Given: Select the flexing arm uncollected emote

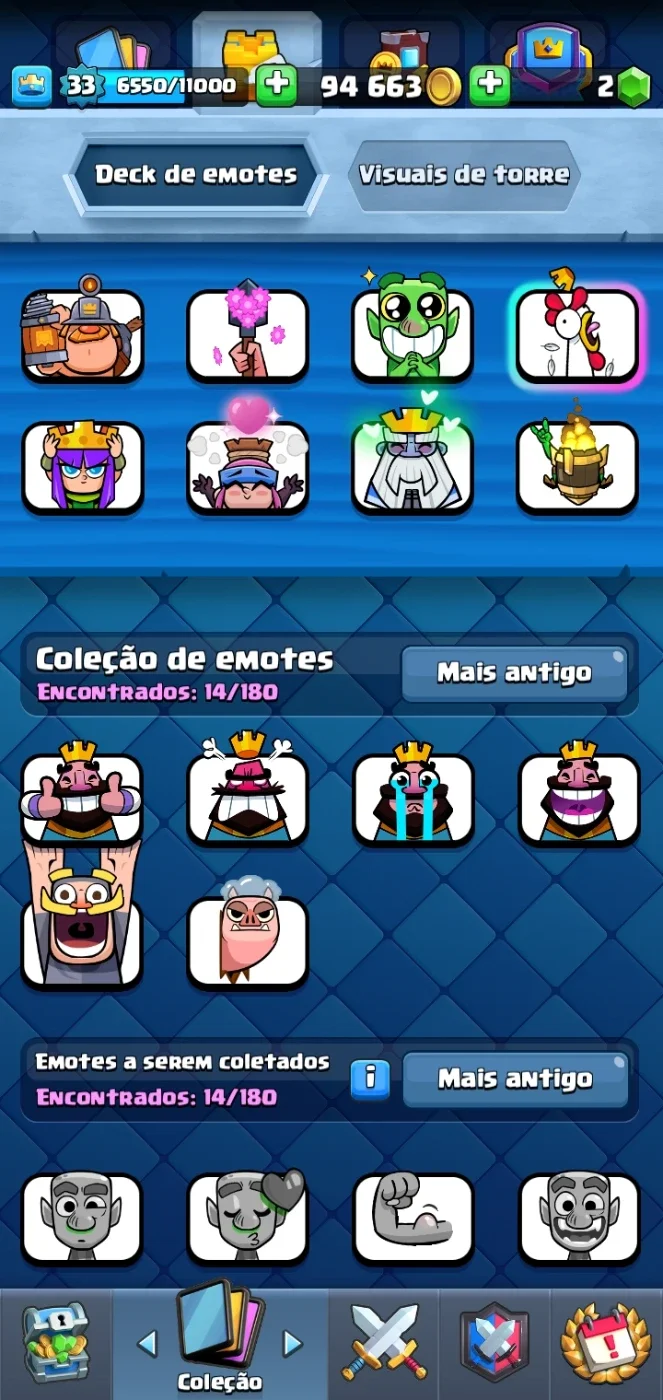Looking at the screenshot, I should coord(412,1217).
